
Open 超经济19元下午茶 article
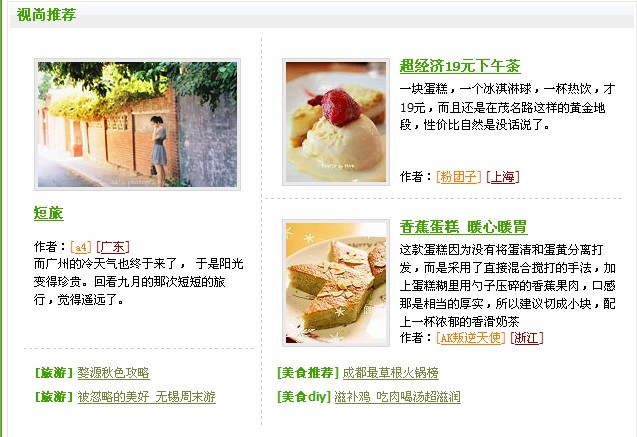coord(459,66)
